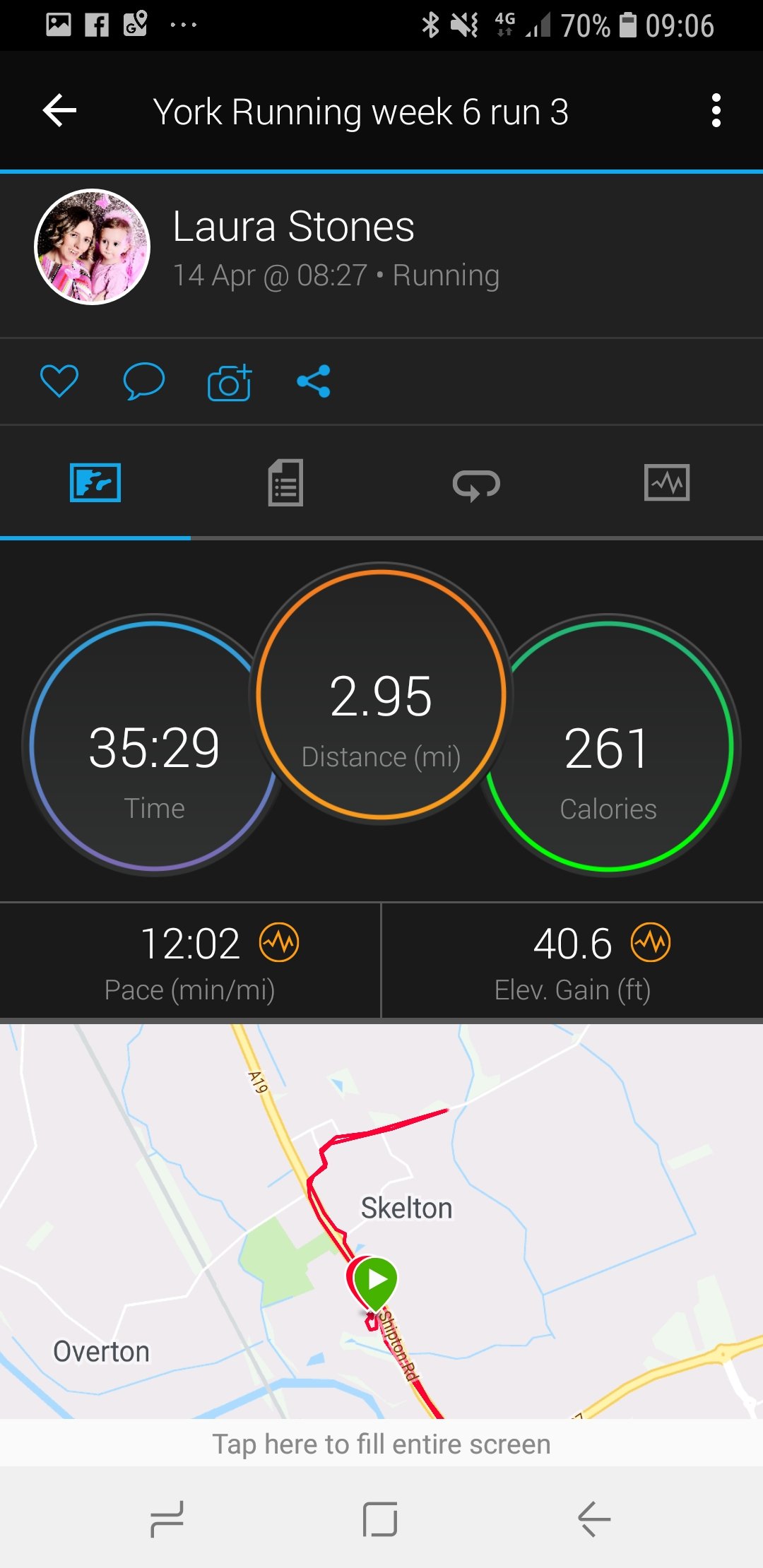763x1568 pixels.
Task: Switch to the laps tab
Action: (476, 485)
